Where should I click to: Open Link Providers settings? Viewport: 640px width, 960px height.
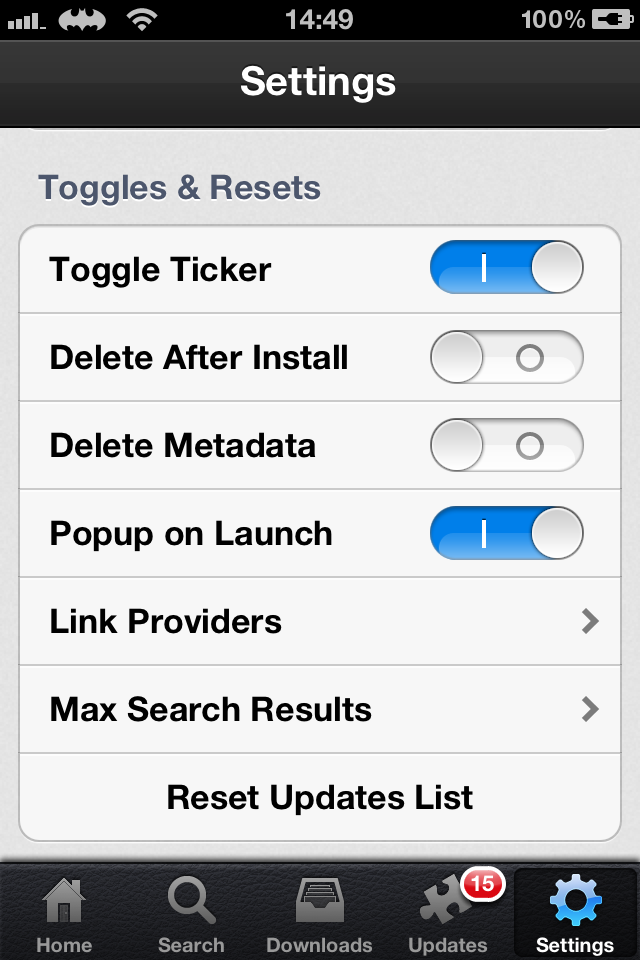[320, 621]
